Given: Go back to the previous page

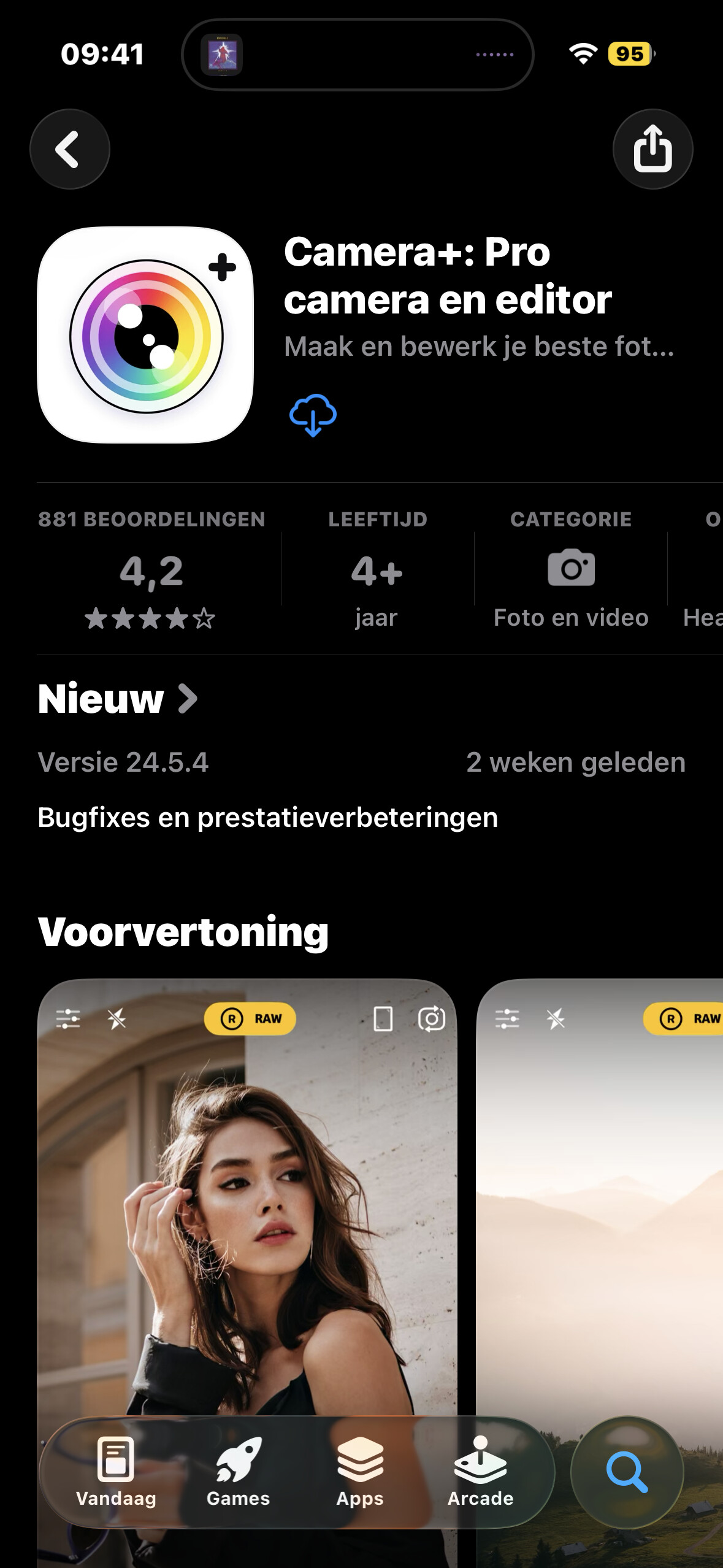Looking at the screenshot, I should click(69, 149).
